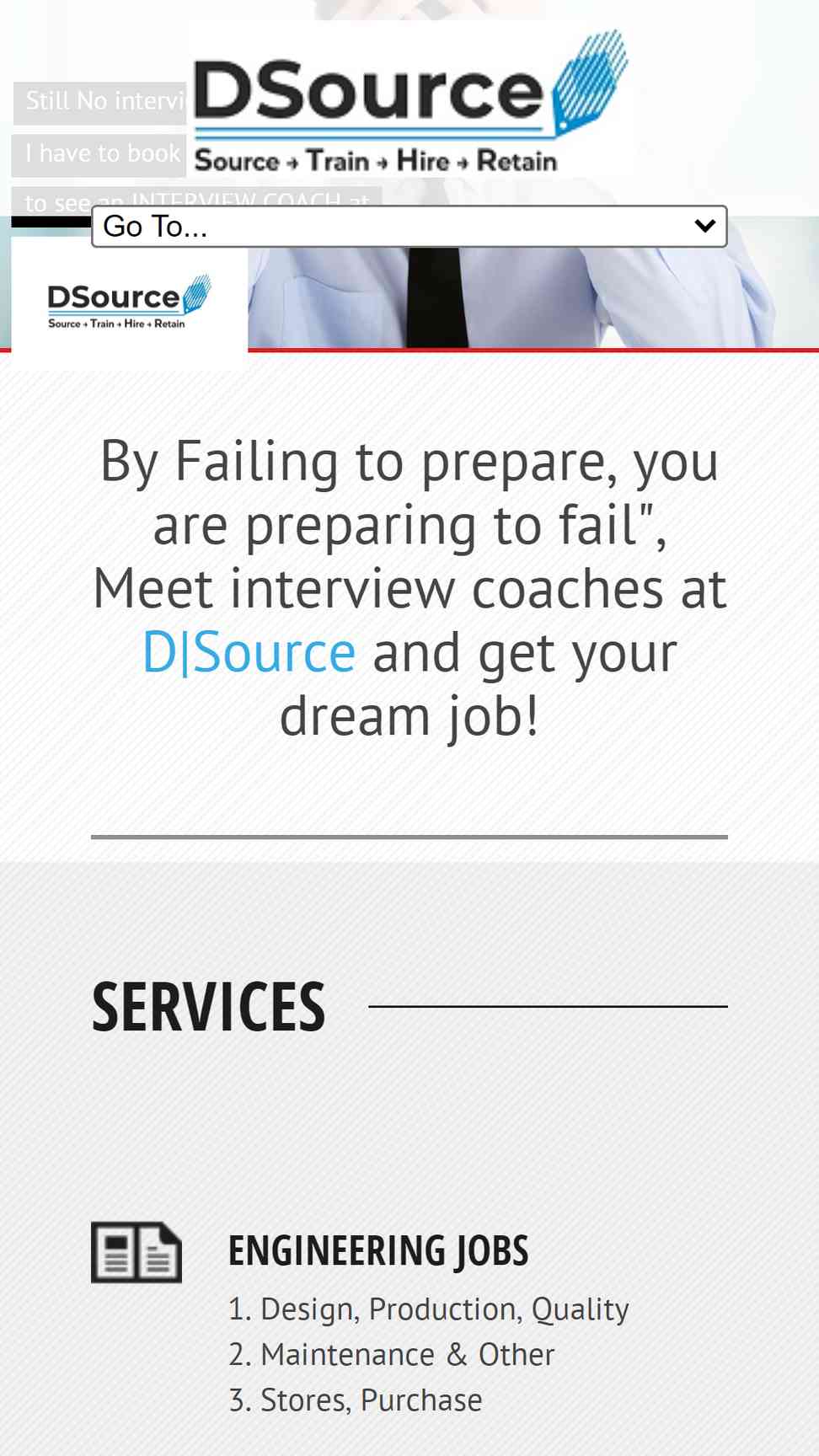819x1456 pixels.
Task: Open the Go To navigation dropdown
Action: click(x=409, y=226)
